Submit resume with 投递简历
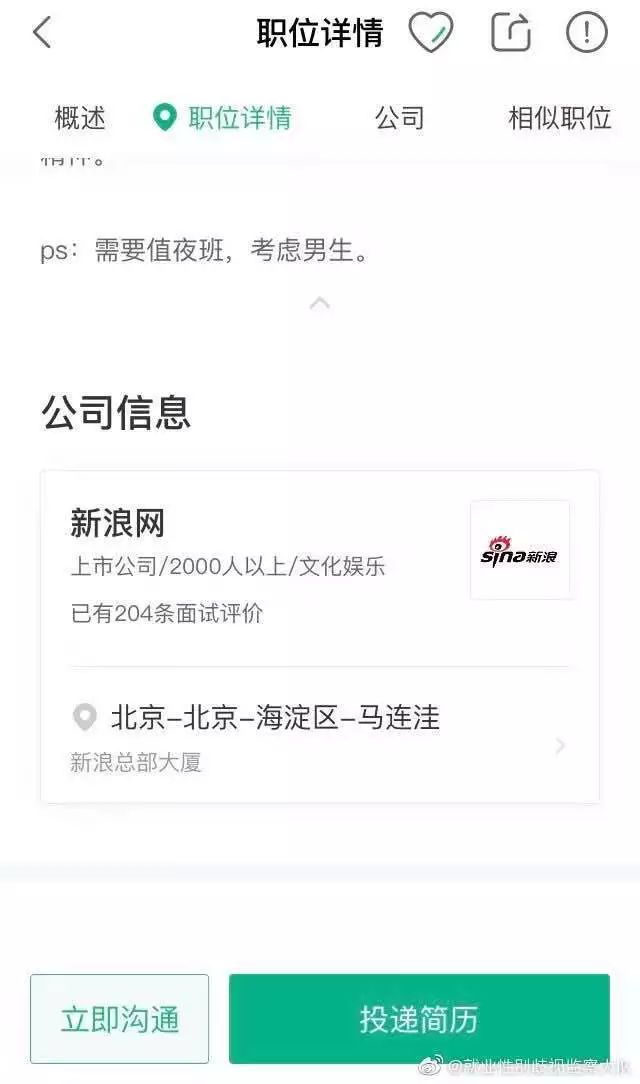640x1084 pixels. [x=420, y=1018]
